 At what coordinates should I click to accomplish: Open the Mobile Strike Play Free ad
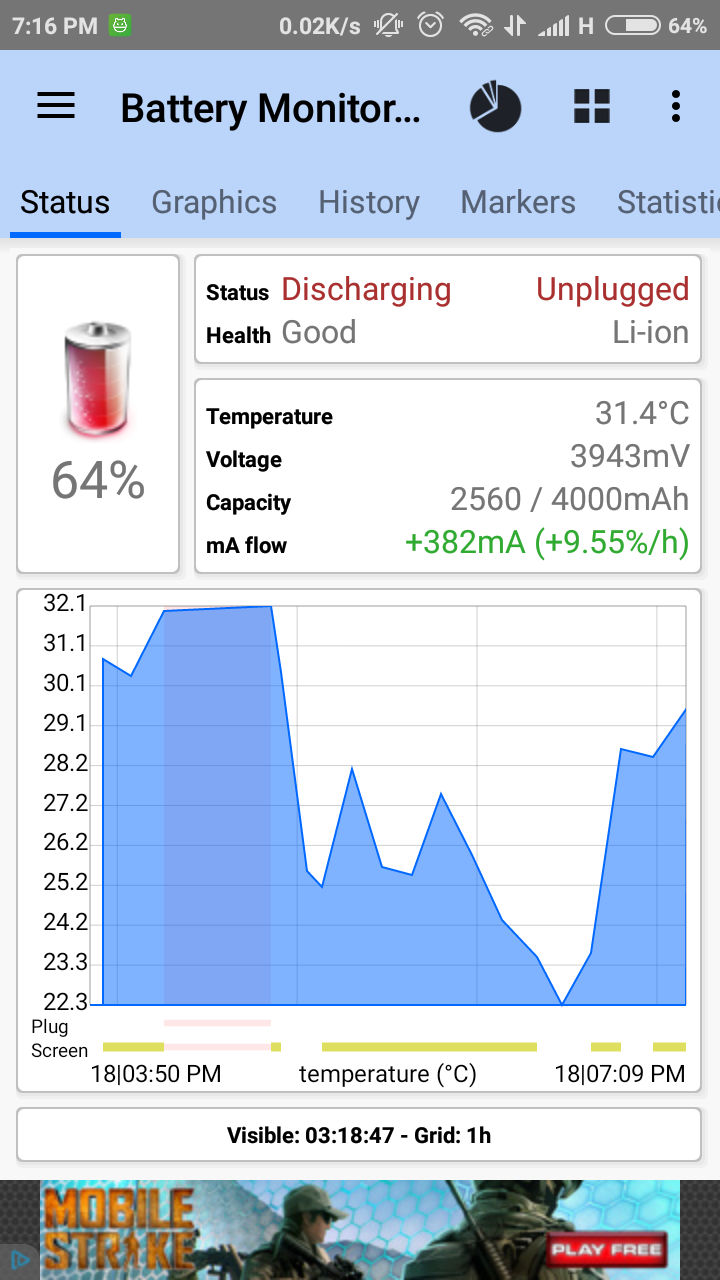[x=360, y=1230]
